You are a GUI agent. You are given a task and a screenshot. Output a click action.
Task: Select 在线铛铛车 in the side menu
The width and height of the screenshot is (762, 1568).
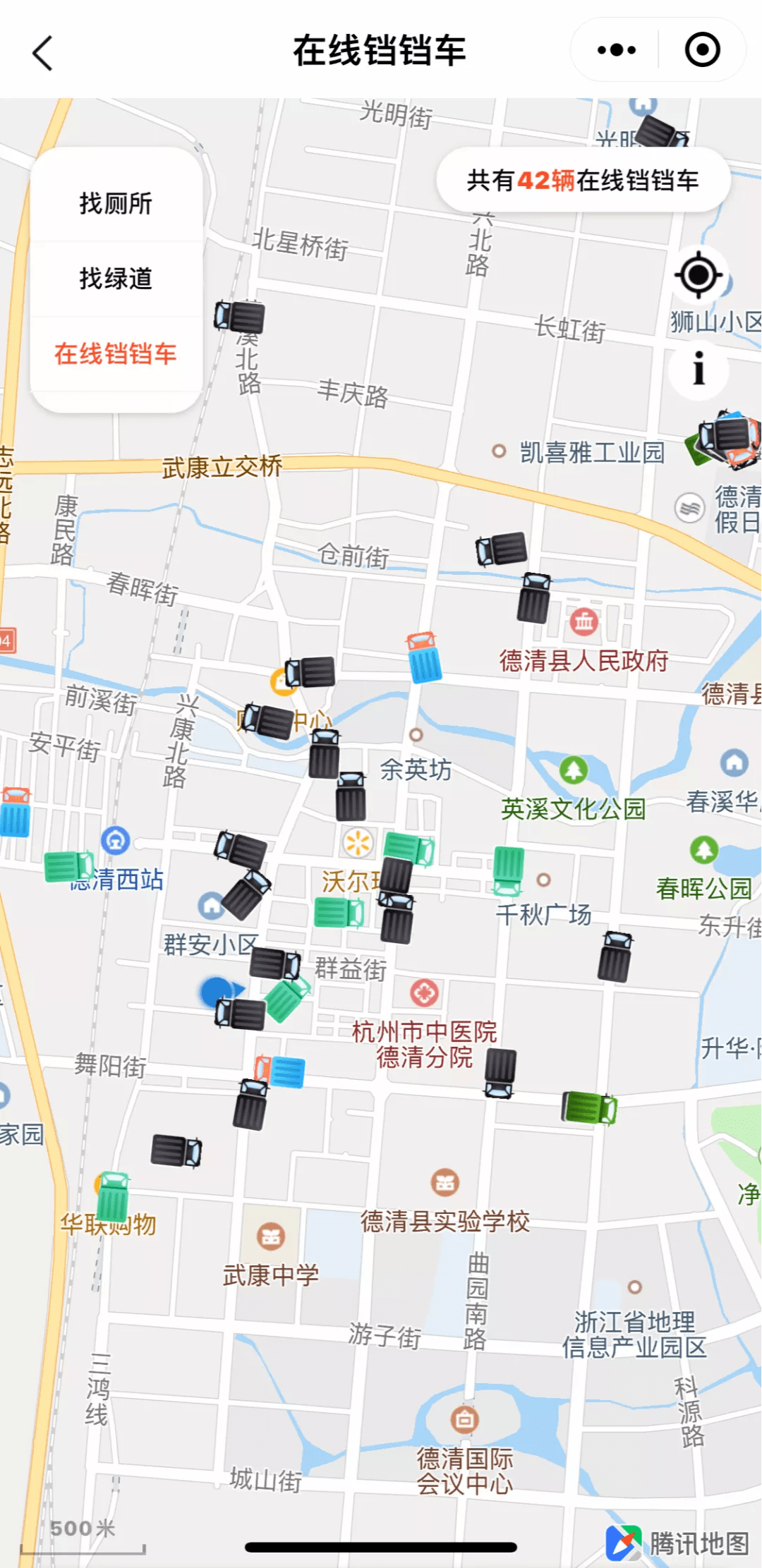[116, 353]
